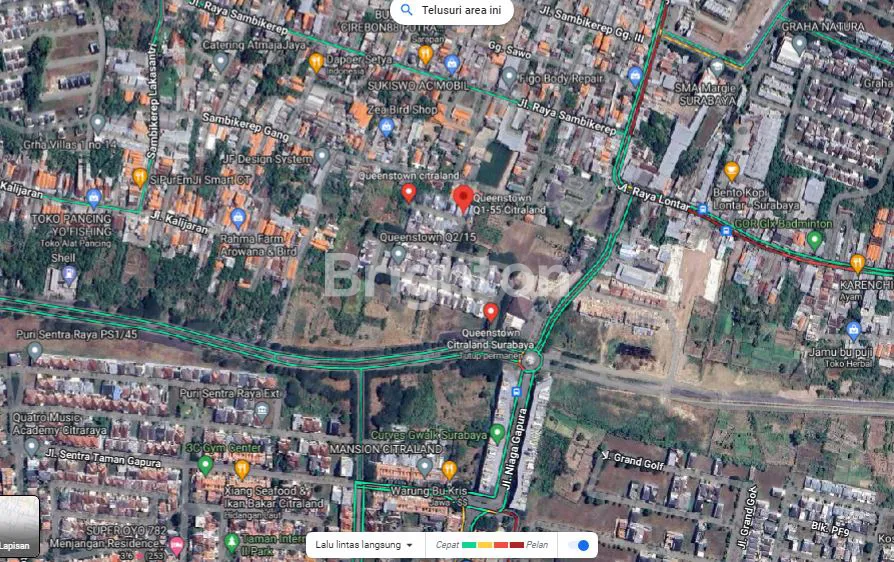Toggle the traffic layer switch
This screenshot has width=894, height=562.
click(578, 545)
